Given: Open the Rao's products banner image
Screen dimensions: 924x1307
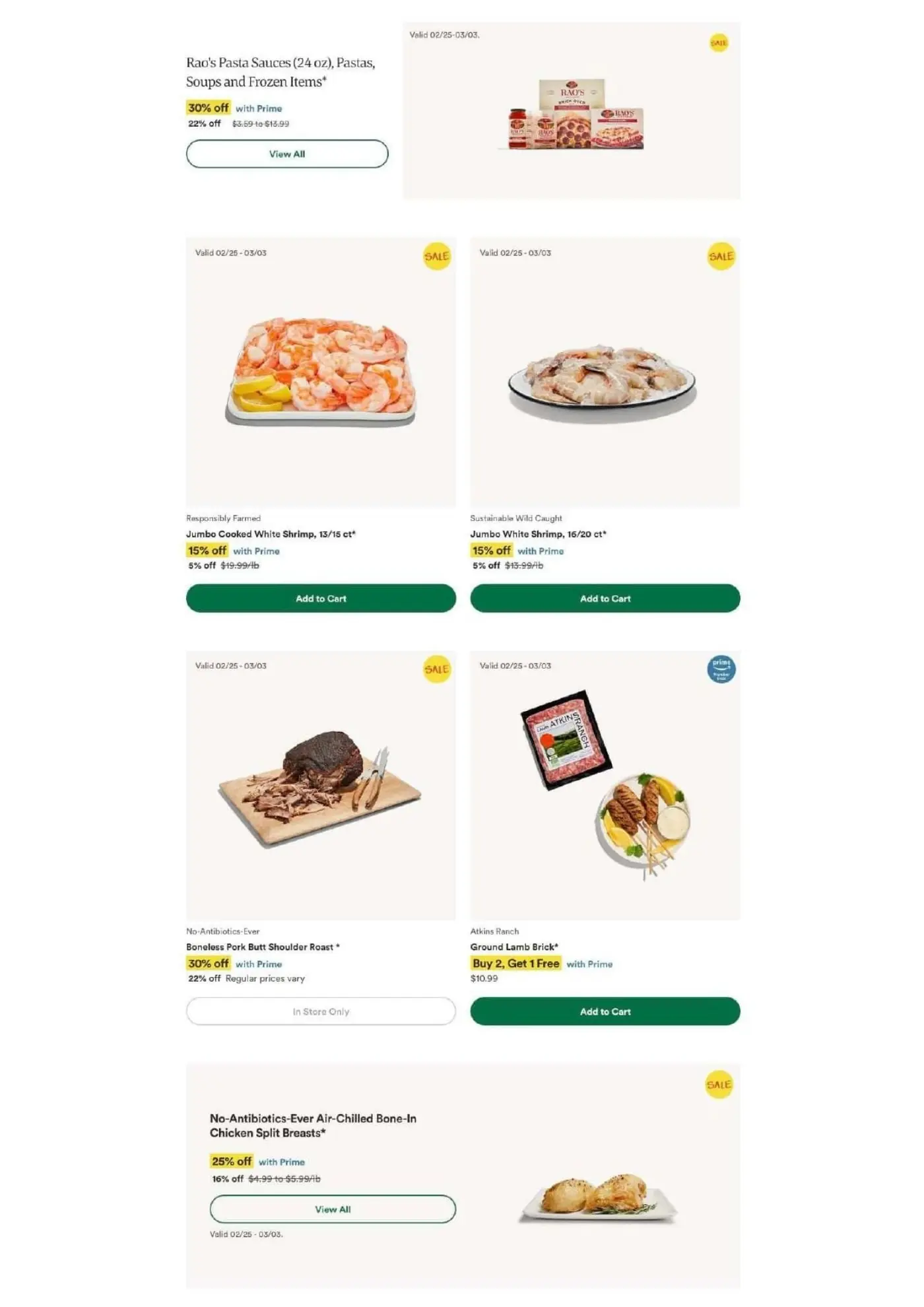Looking at the screenshot, I should click(572, 111).
